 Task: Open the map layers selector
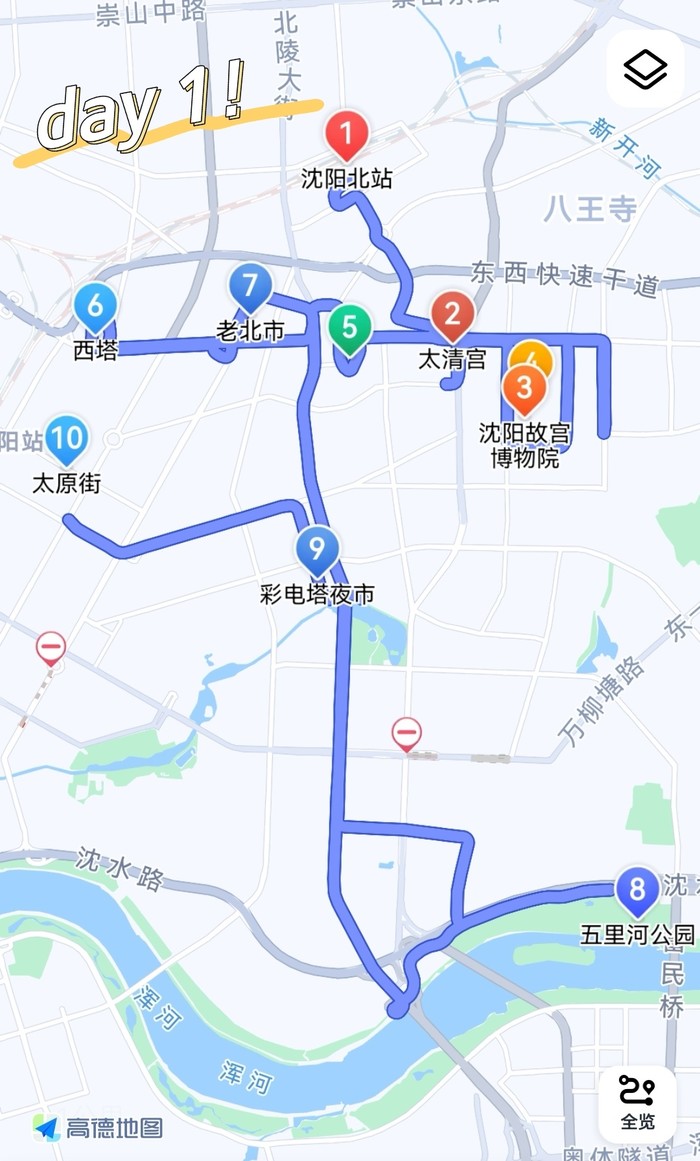pos(645,69)
